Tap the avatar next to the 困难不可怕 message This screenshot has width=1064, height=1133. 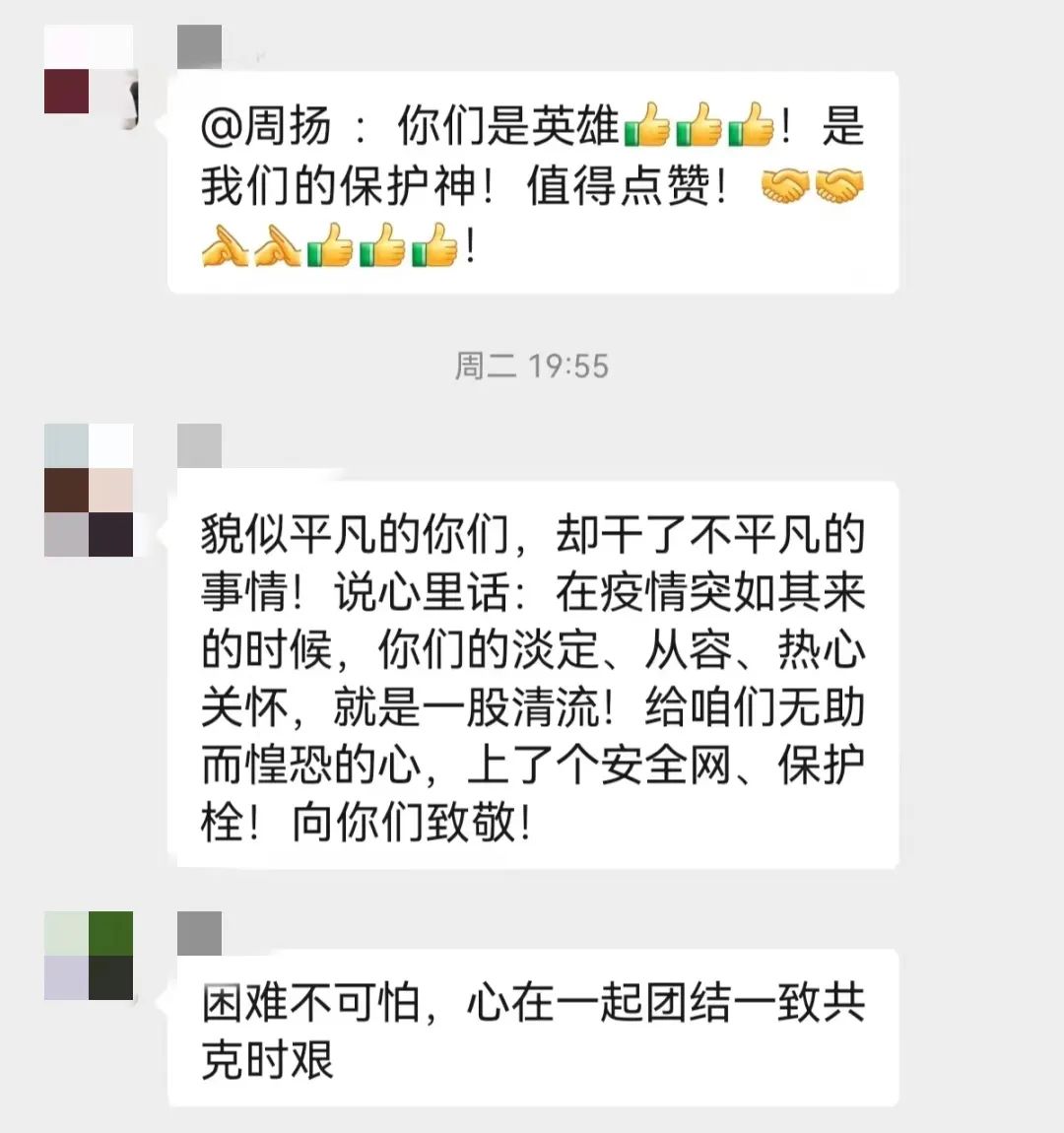point(90,956)
